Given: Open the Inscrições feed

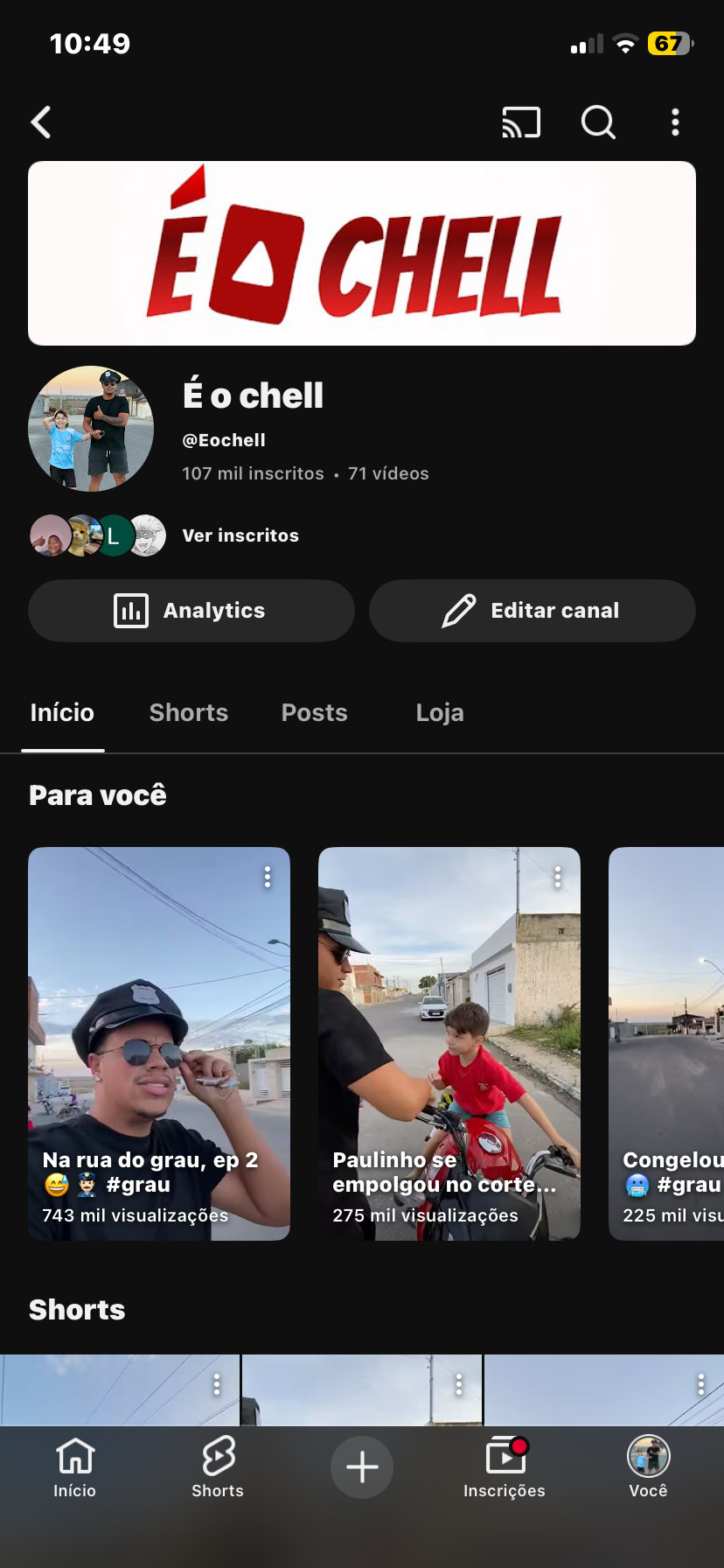Looking at the screenshot, I should 505,1467.
